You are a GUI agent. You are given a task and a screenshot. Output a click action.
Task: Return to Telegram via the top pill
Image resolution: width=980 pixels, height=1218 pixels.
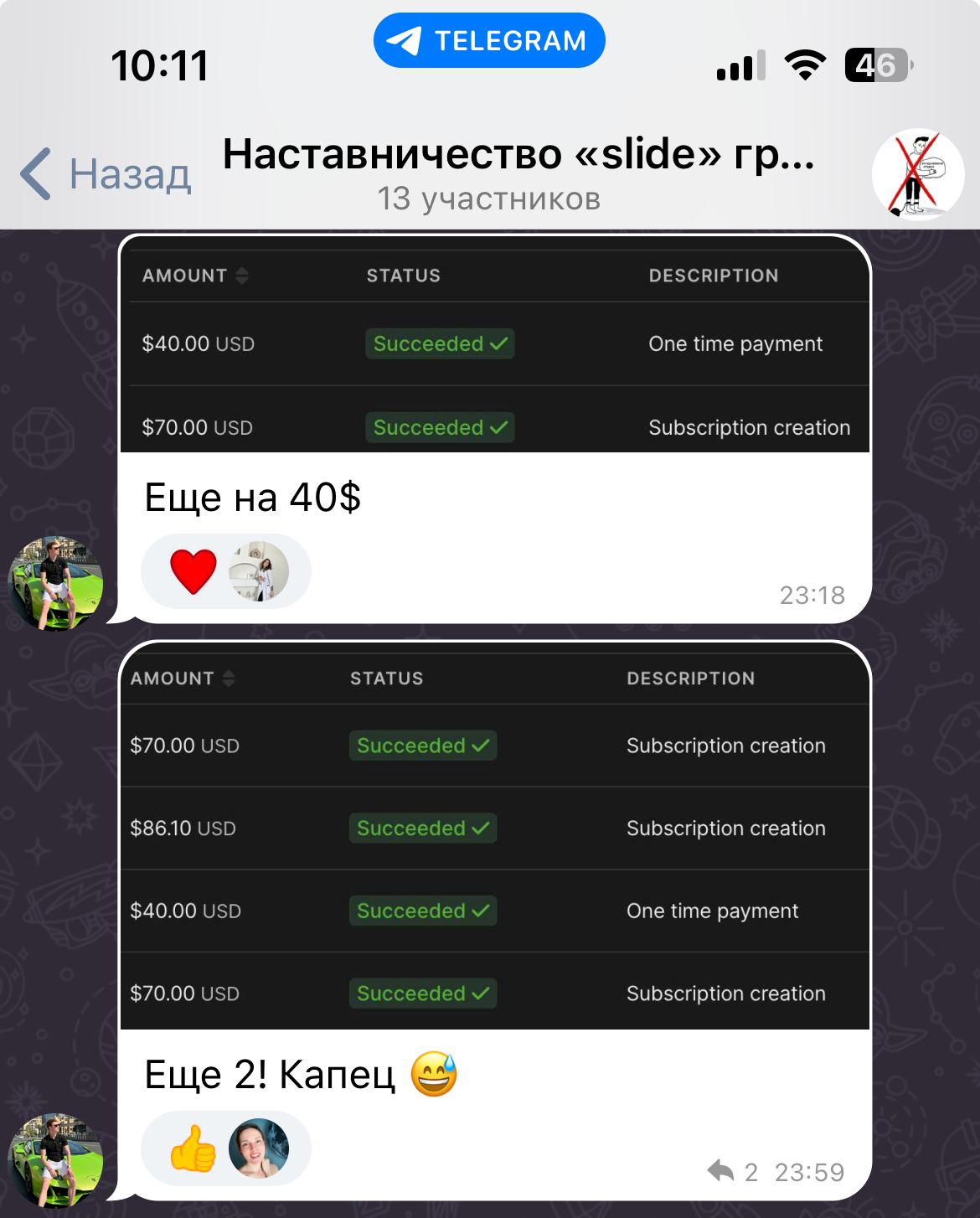click(x=489, y=40)
